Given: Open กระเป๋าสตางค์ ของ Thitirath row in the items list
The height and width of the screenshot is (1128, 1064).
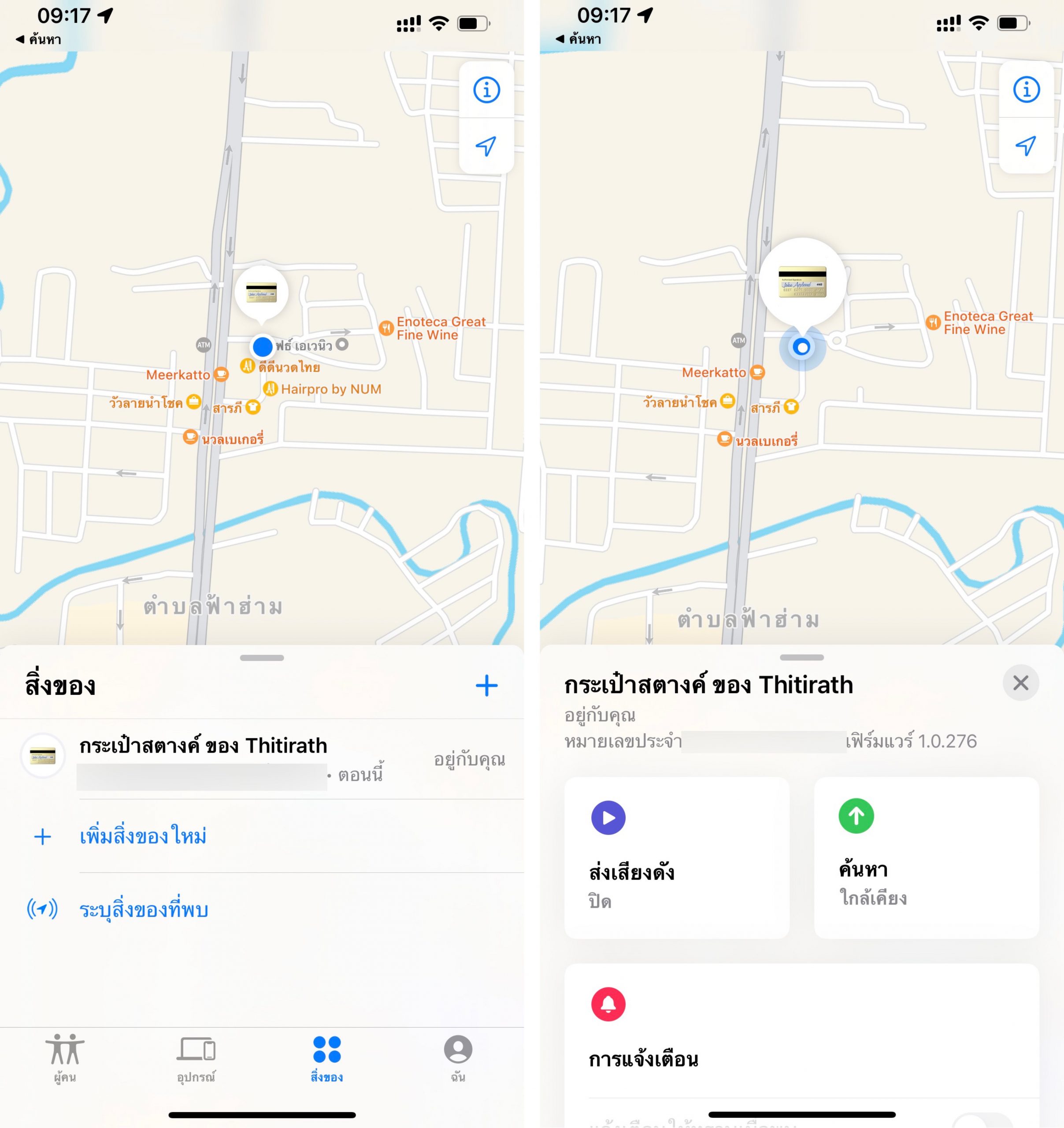Looking at the screenshot, I should (261, 759).
